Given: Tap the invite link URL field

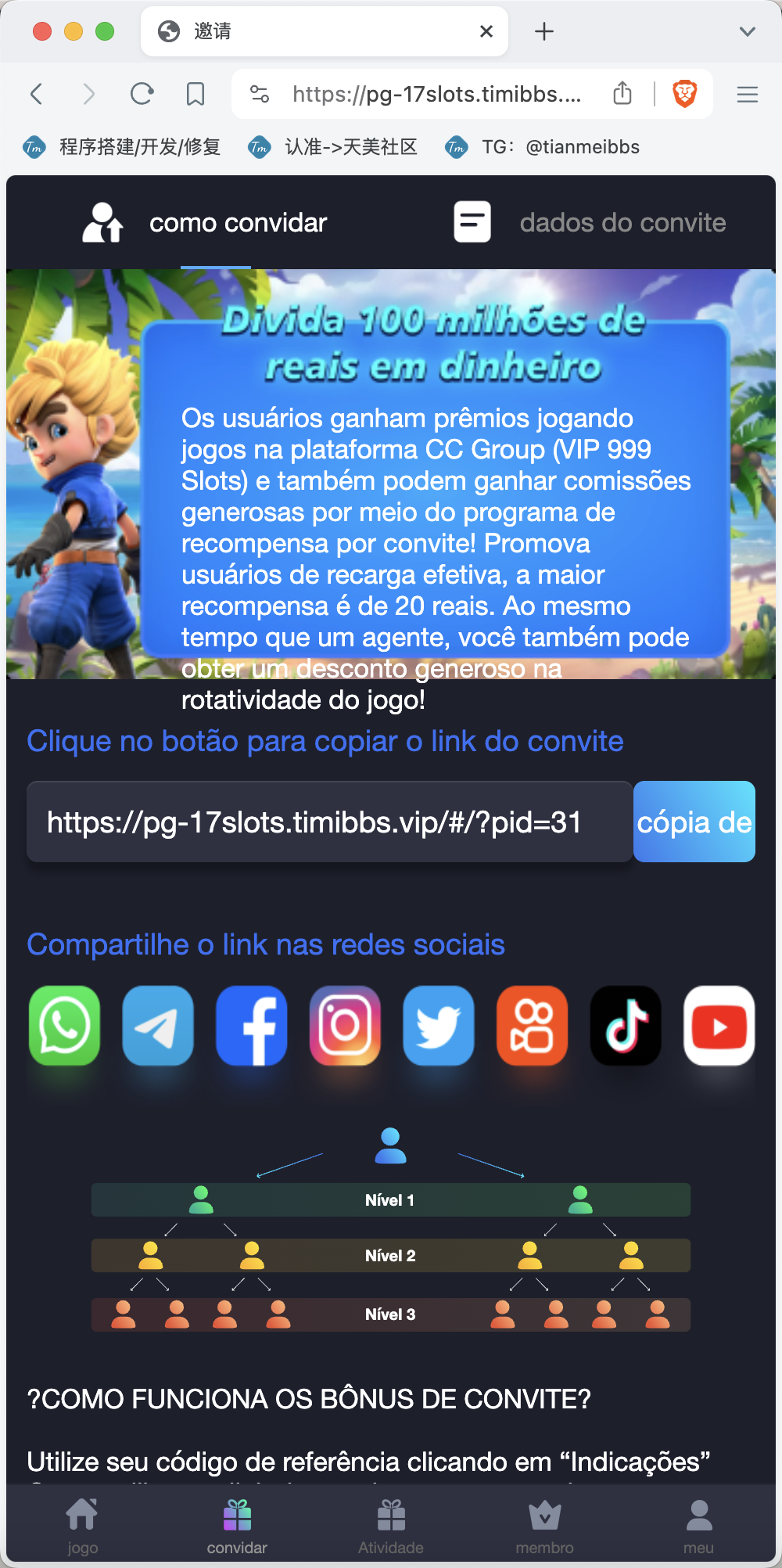Looking at the screenshot, I should click(330, 822).
